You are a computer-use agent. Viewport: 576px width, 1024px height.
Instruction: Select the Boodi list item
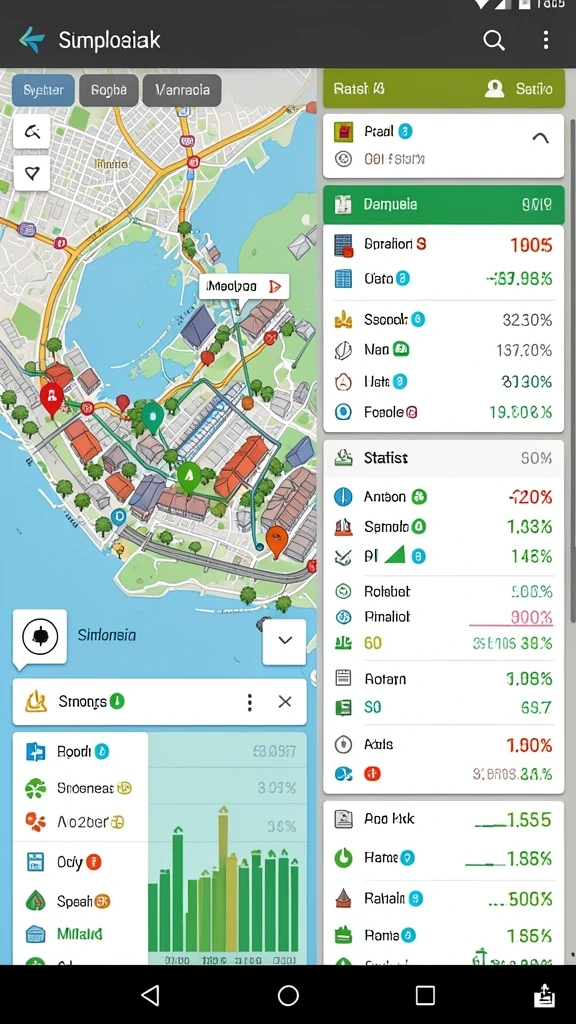(x=80, y=752)
